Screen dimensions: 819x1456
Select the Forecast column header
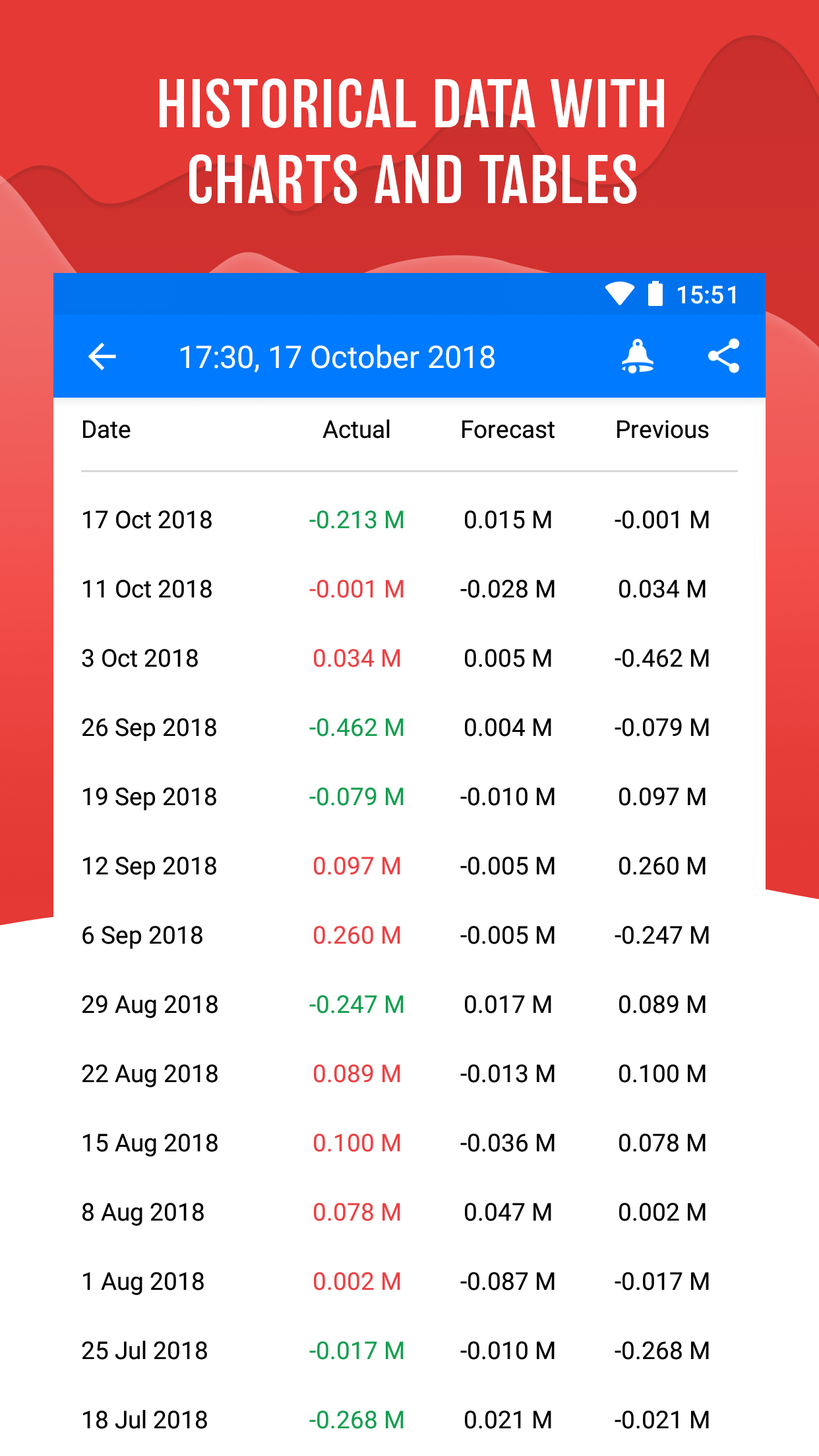click(508, 429)
